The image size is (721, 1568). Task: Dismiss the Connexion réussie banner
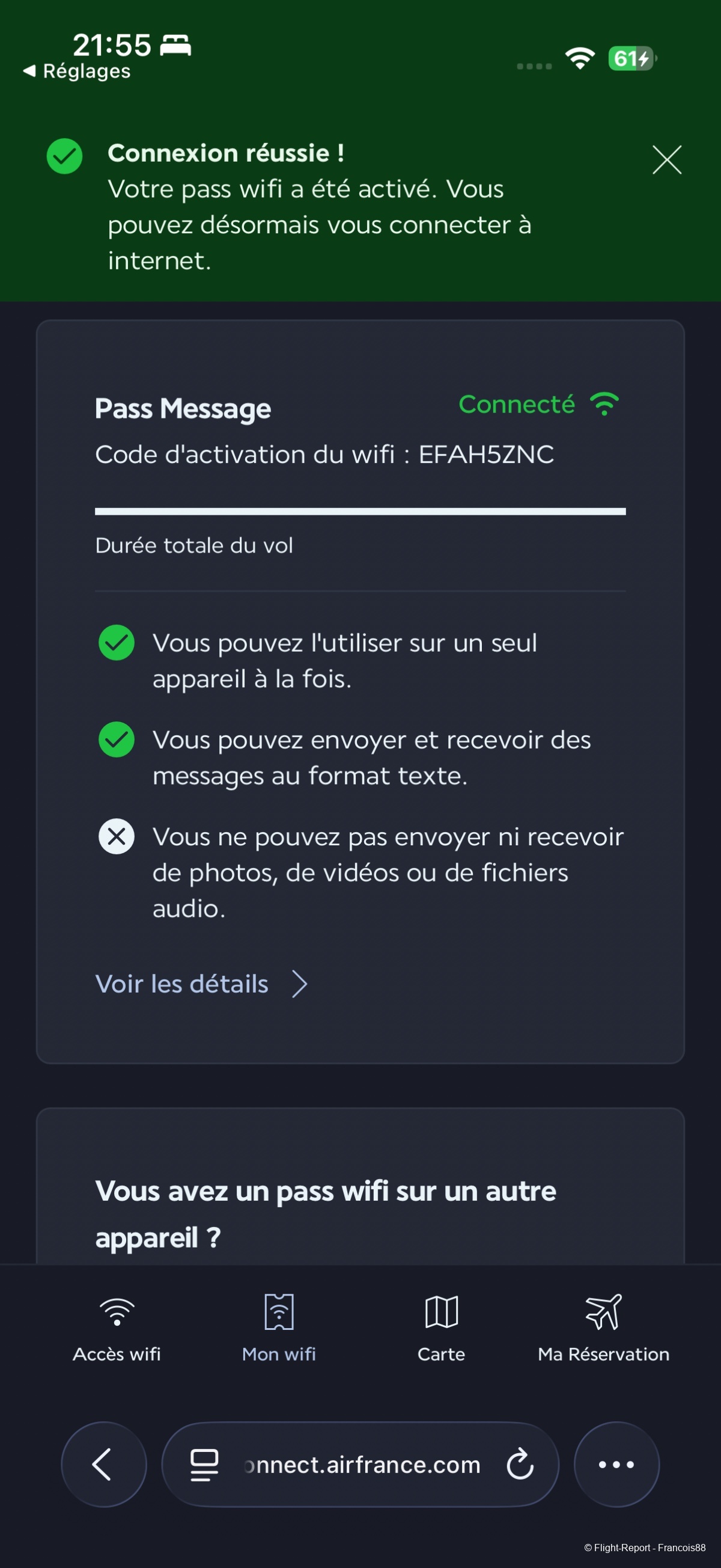coord(667,160)
